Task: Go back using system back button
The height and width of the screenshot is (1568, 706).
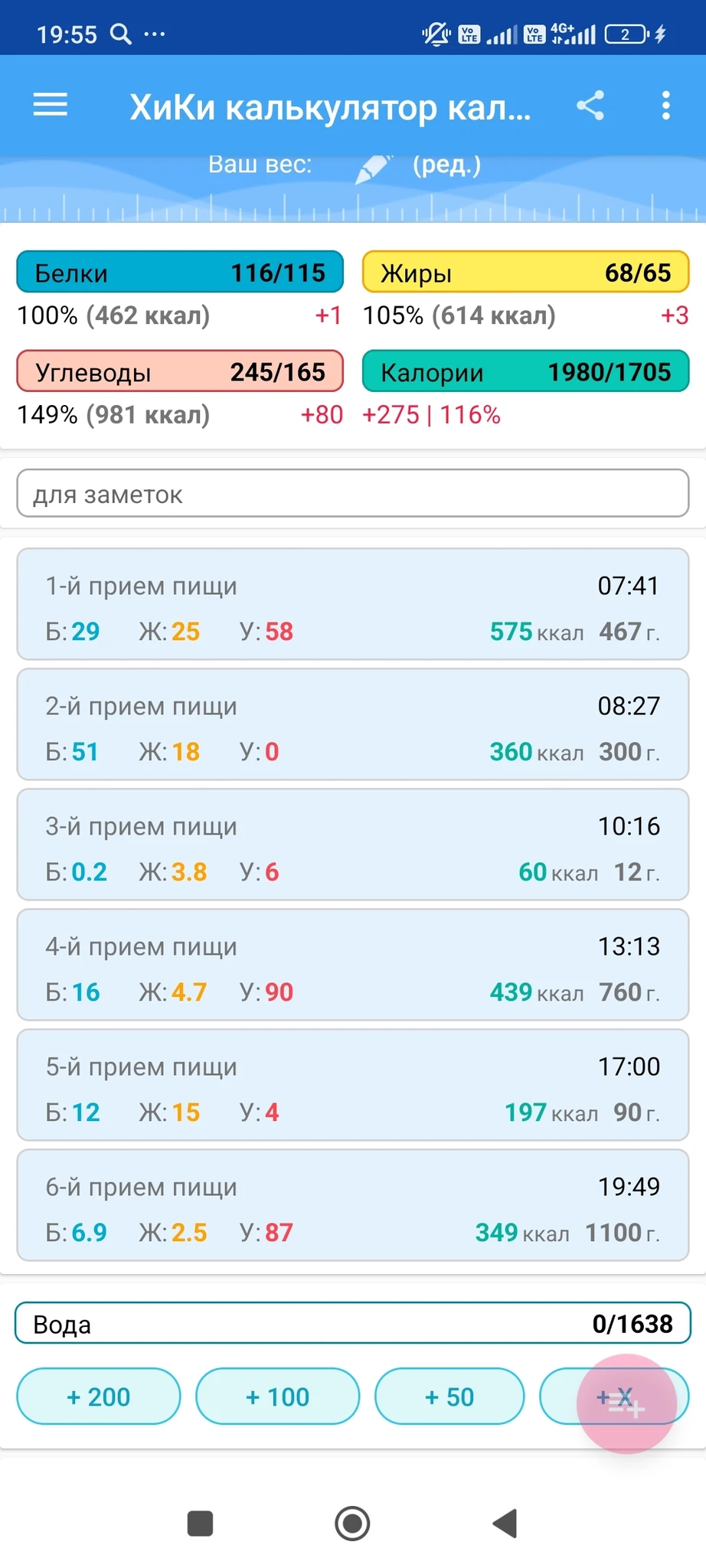Action: [505, 1523]
